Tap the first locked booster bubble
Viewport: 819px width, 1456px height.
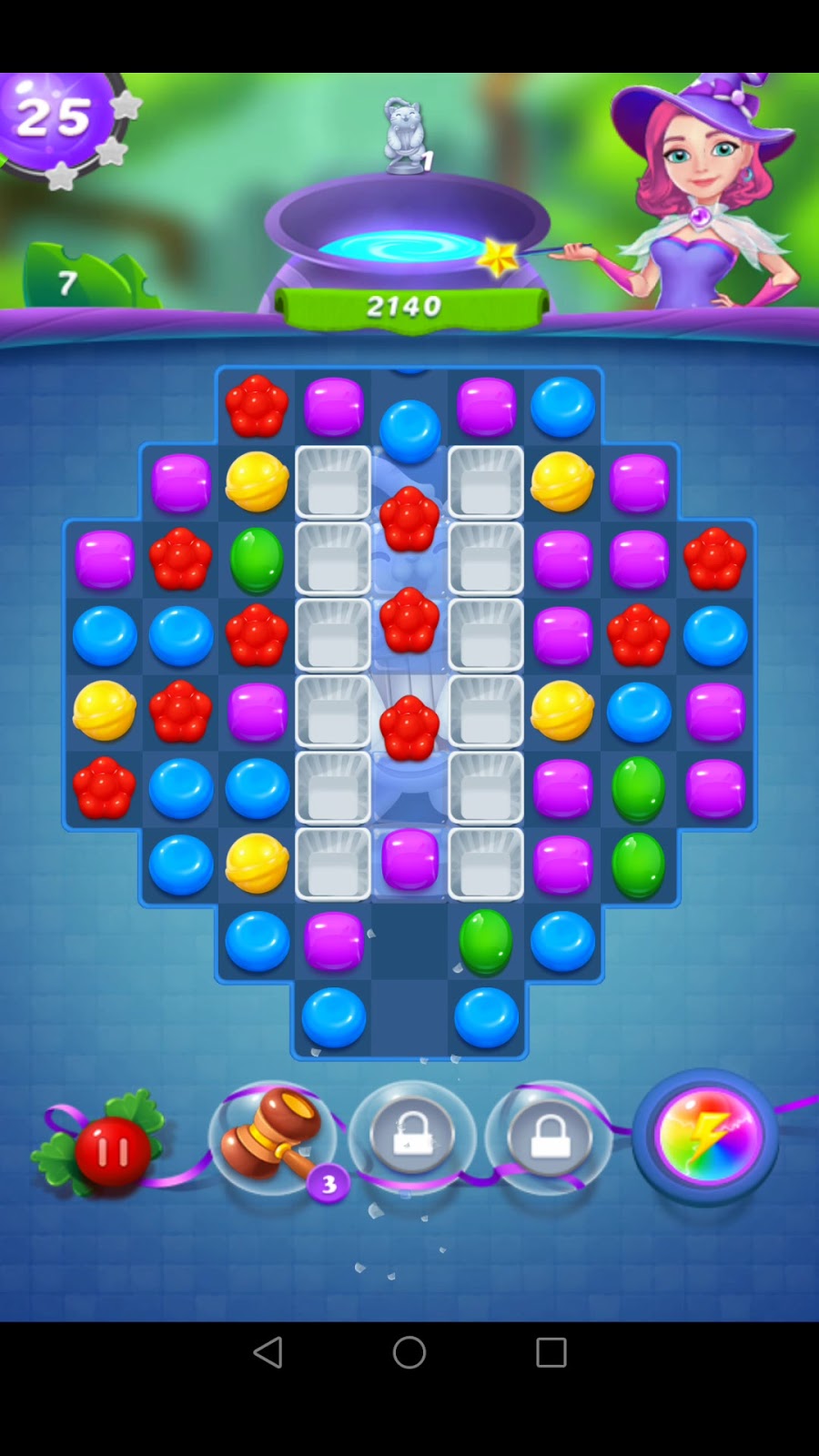coord(411,1137)
